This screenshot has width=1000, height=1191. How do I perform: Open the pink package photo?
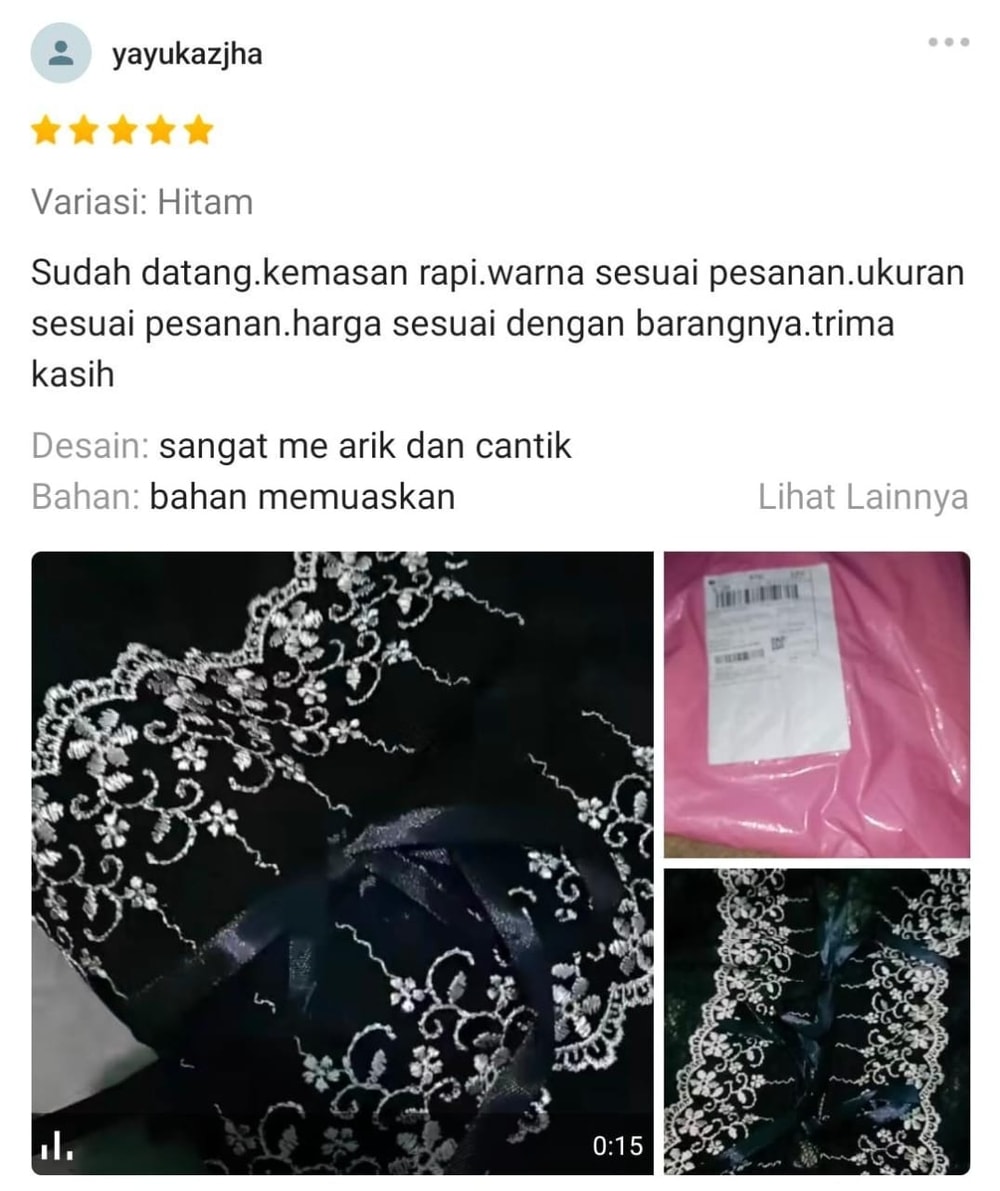pyautogui.click(x=817, y=704)
